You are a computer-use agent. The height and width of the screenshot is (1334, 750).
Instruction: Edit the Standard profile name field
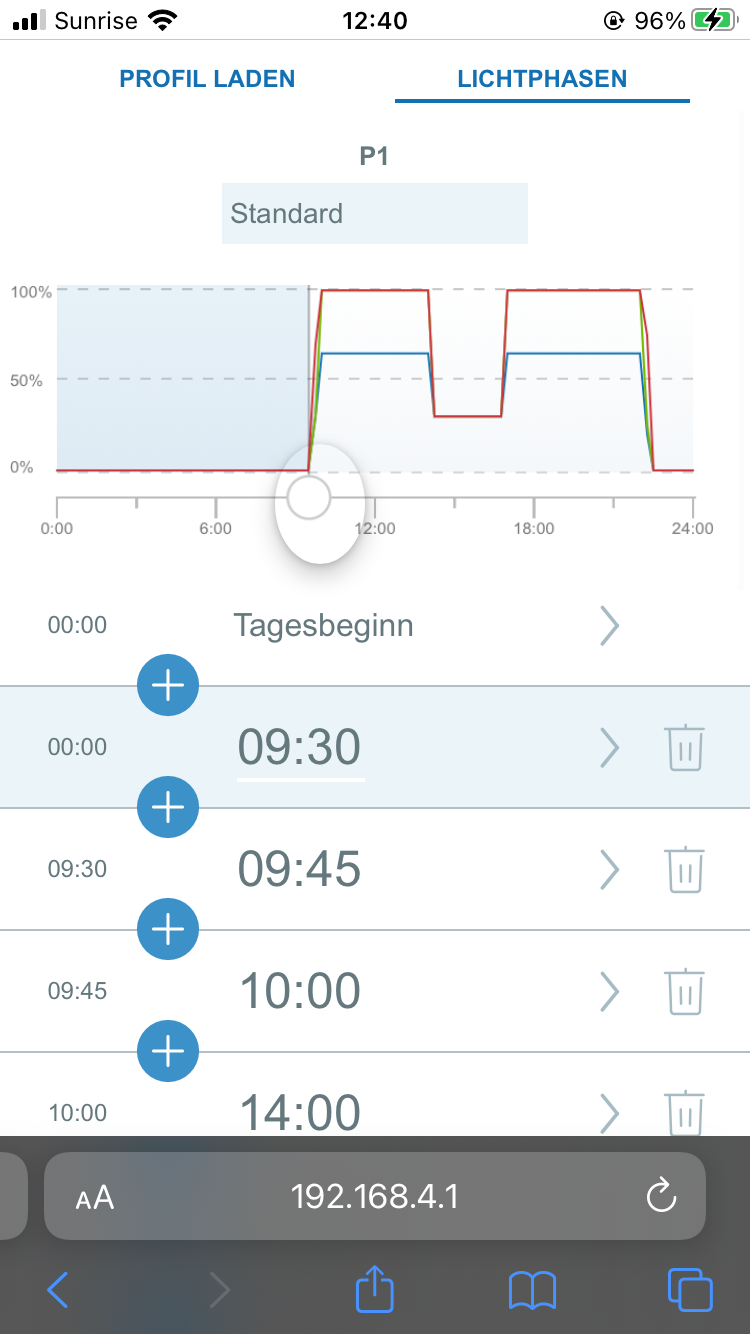pyautogui.click(x=374, y=213)
